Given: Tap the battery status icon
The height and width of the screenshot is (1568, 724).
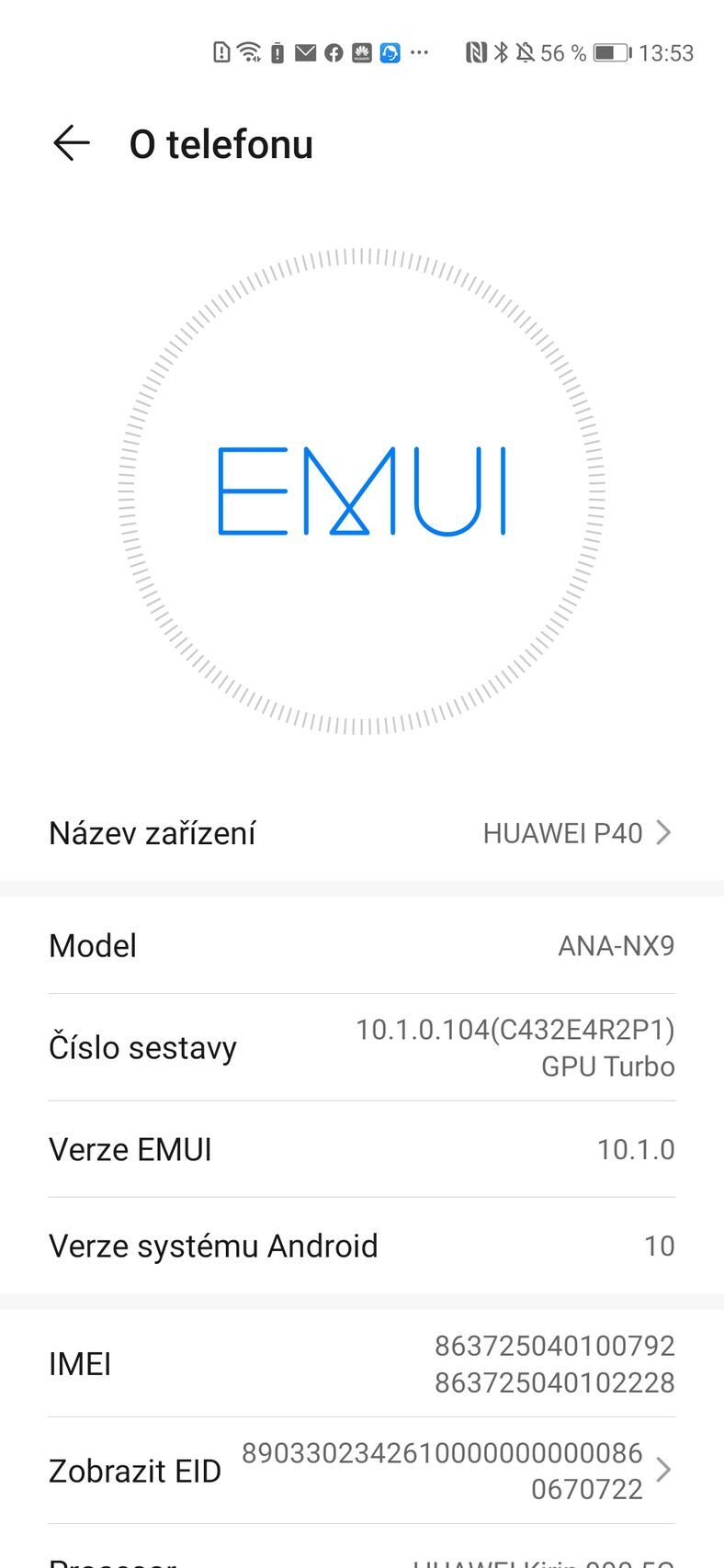Looking at the screenshot, I should 611,52.
